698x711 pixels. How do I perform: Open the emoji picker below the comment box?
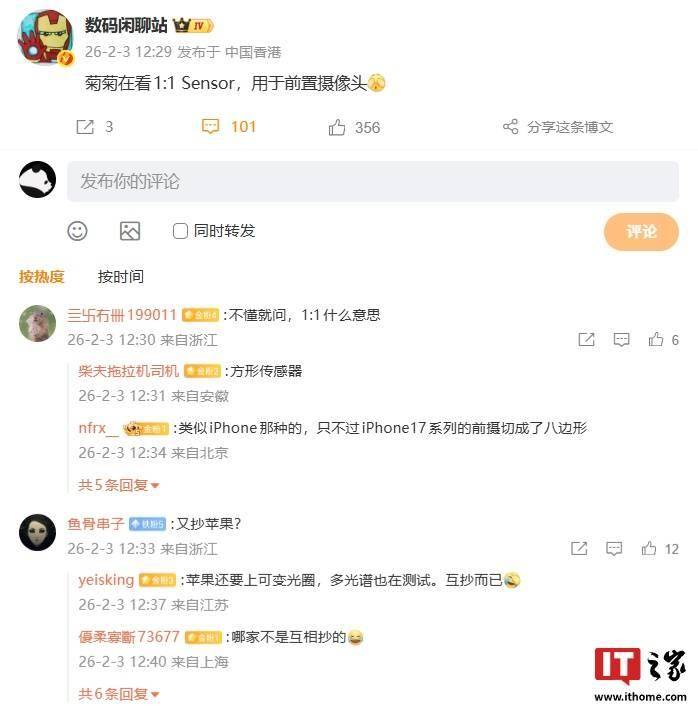77,231
